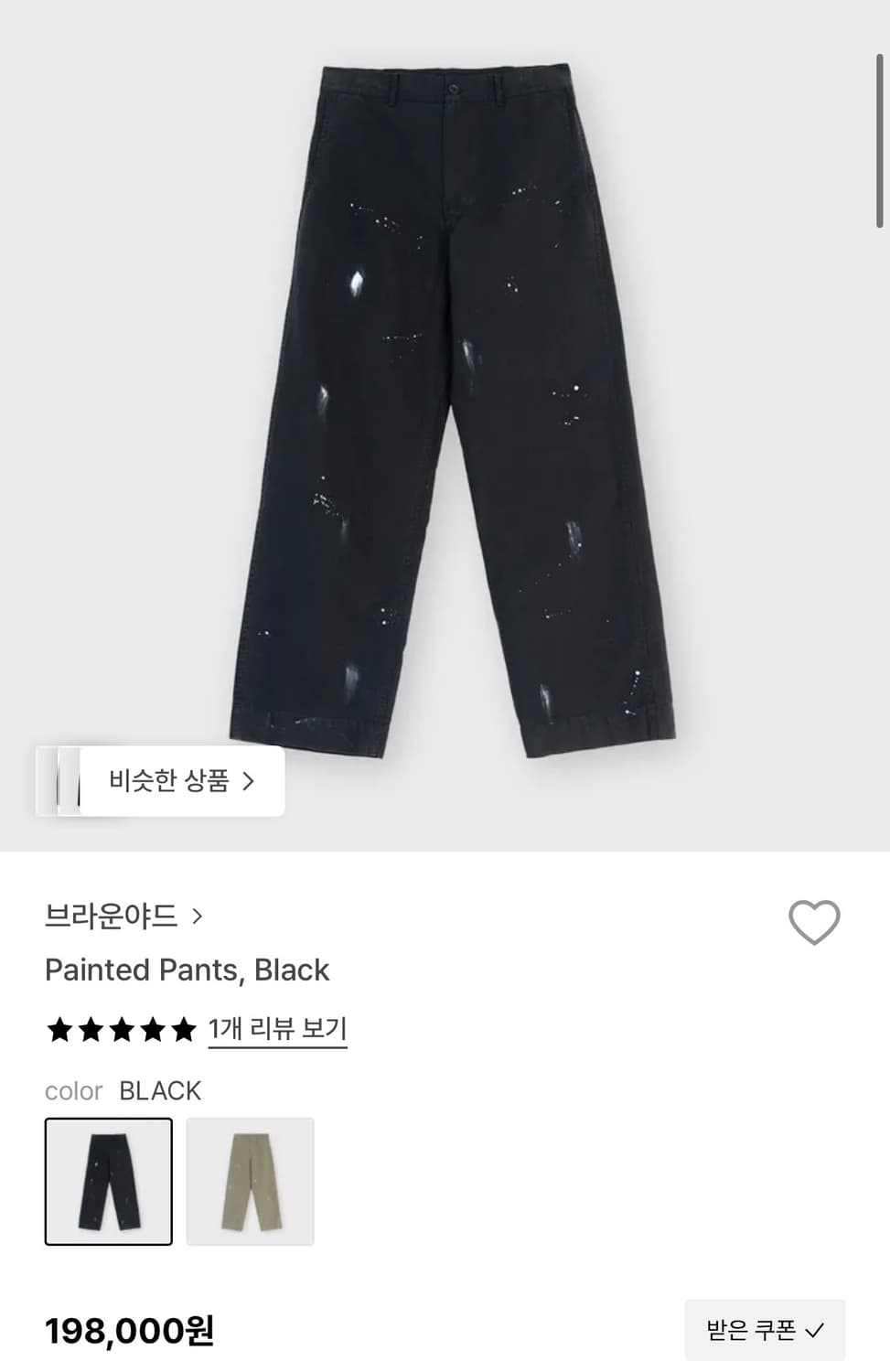Expand similar products via the 비슷한 상품 chevron
The image size is (890, 1372).
[249, 781]
